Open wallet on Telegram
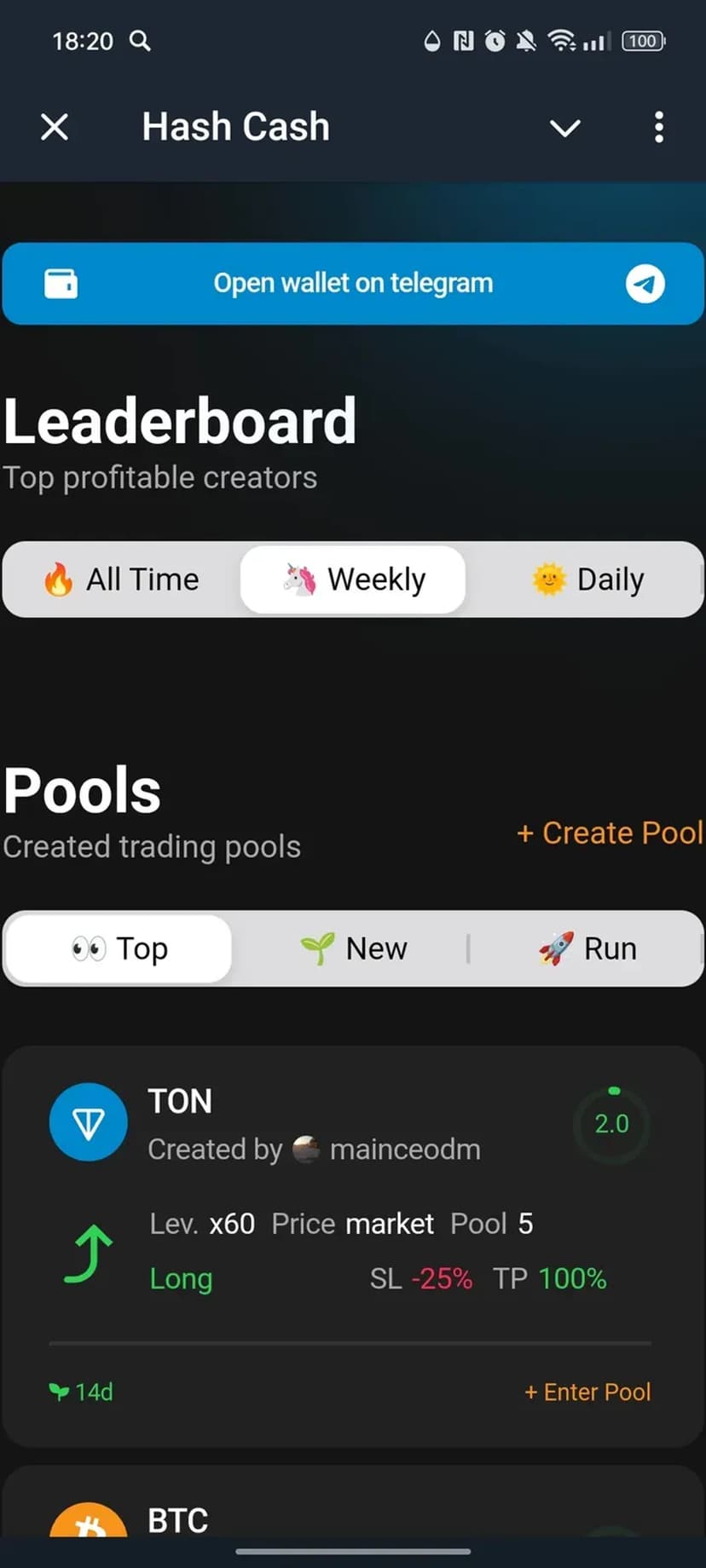706x1568 pixels. coord(353,284)
